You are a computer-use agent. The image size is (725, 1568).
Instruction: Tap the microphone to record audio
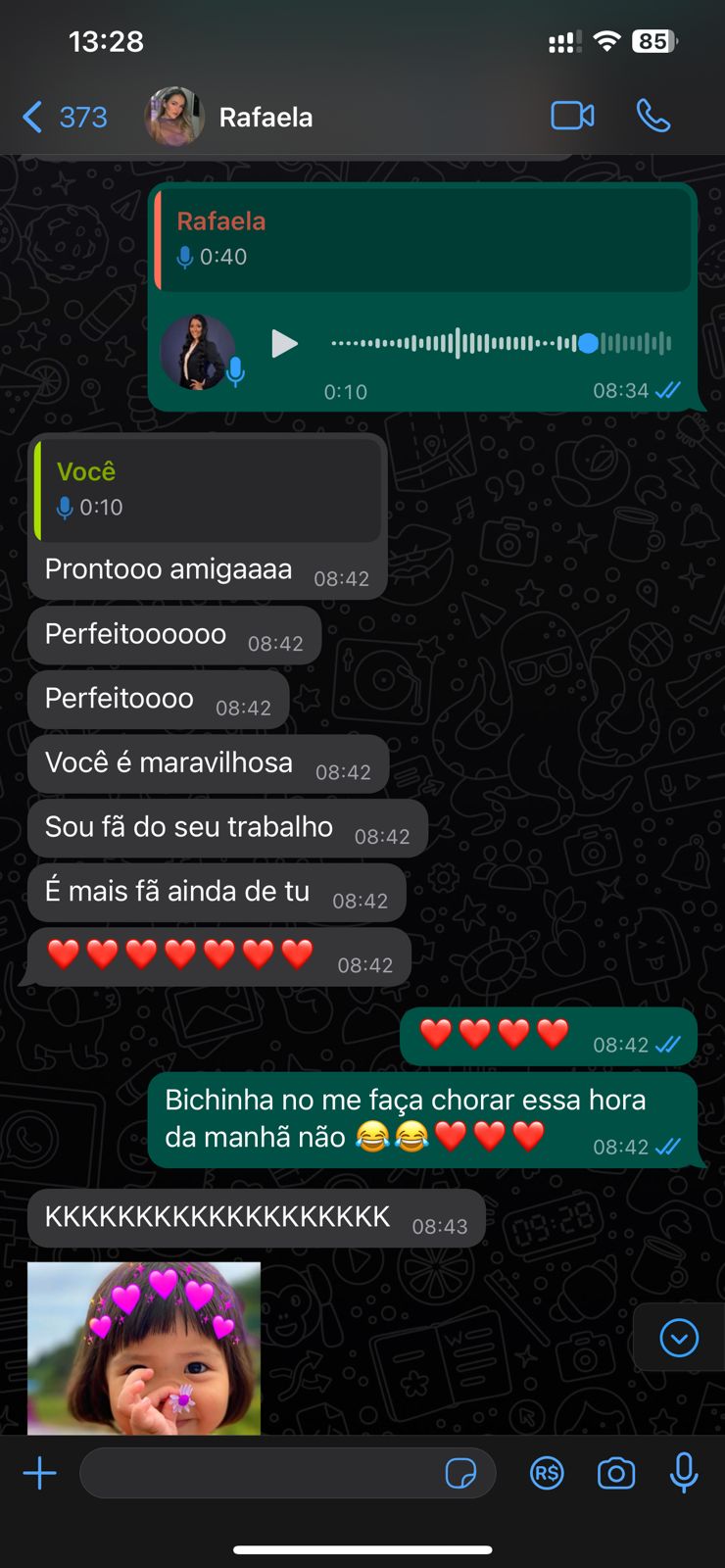(x=684, y=1473)
